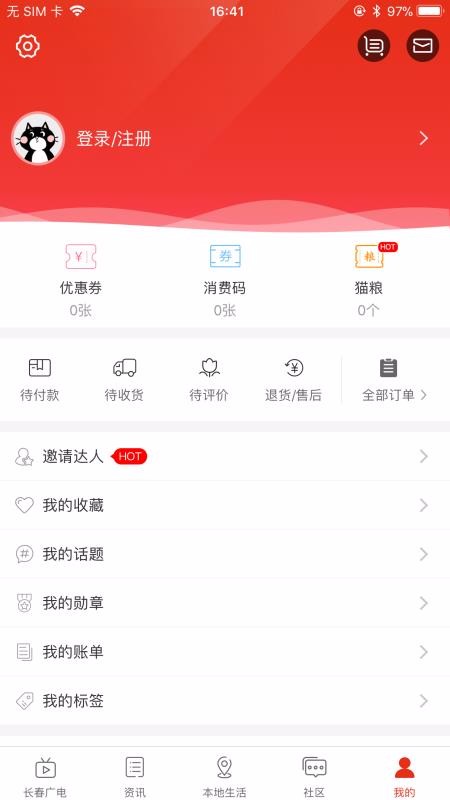Open the settings gear icon
Screen dimensions: 450x800
tap(28, 46)
